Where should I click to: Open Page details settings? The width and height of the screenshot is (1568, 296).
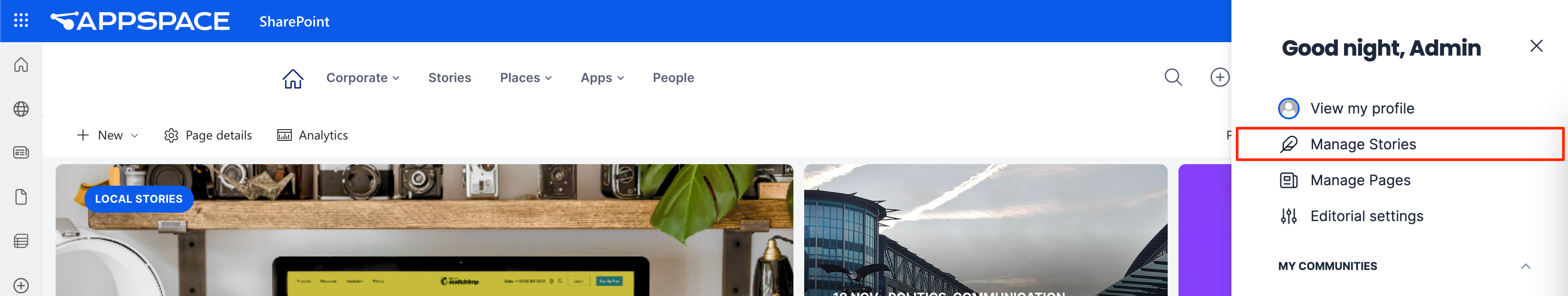coord(208,135)
